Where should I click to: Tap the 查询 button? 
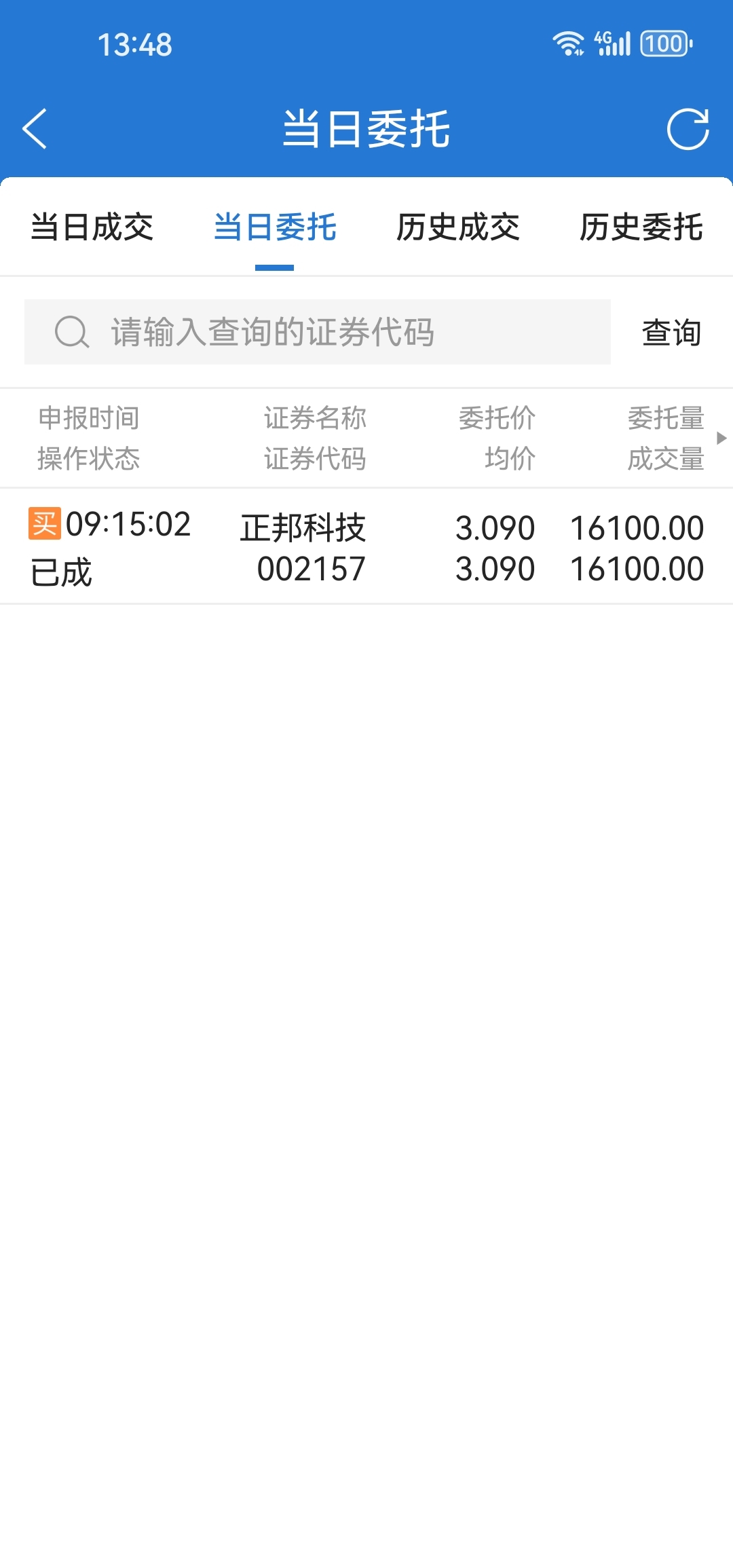[x=671, y=333]
